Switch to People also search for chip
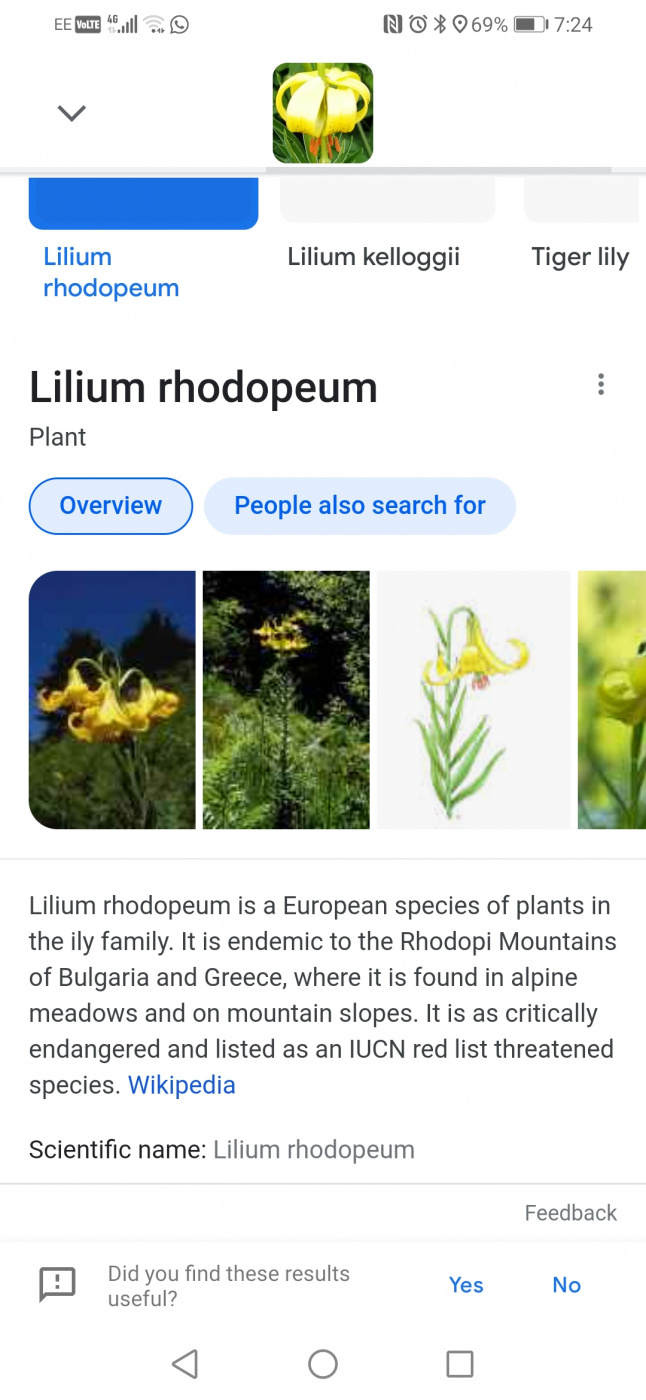 360,506
